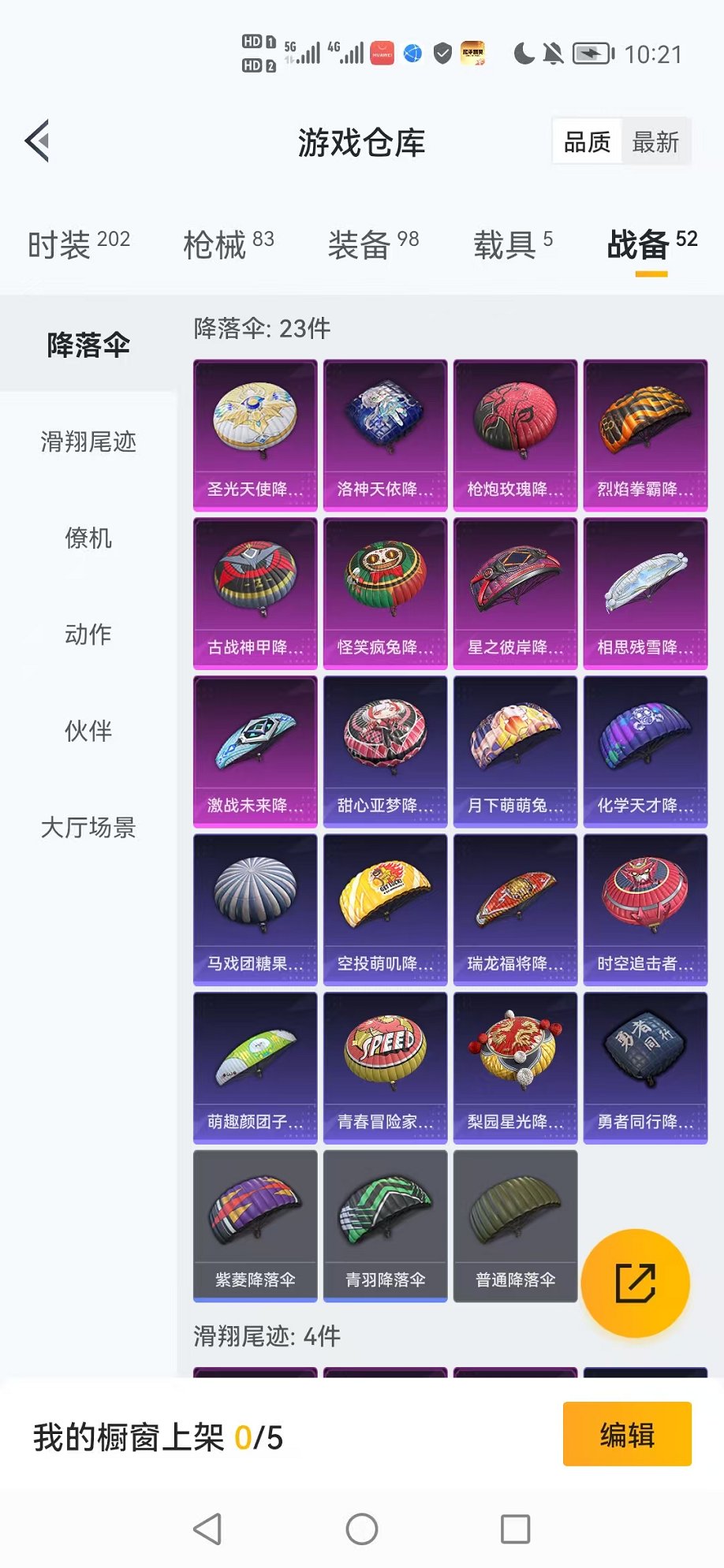
Task: Open the 动作 category
Action: (x=88, y=635)
